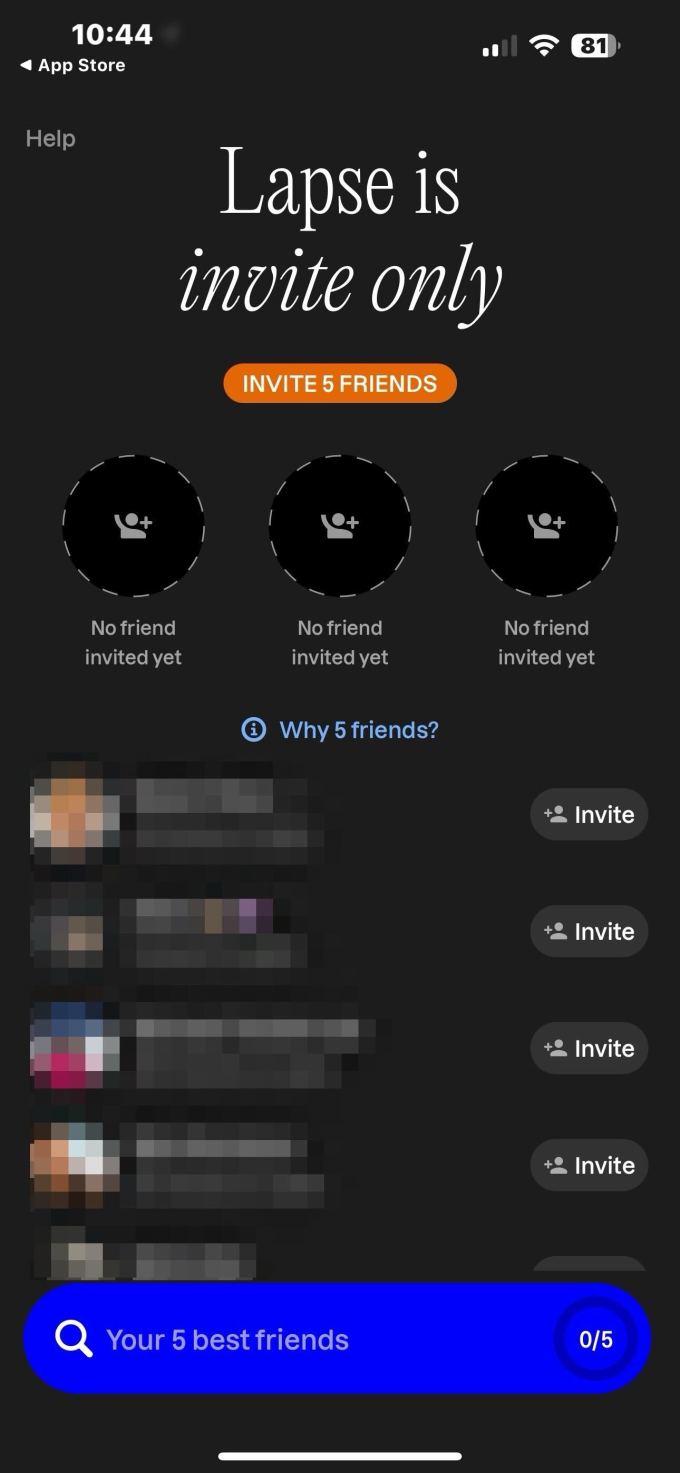Search in Your 5 best friends field
Screen dimensions: 680x1473
pos(300,1339)
